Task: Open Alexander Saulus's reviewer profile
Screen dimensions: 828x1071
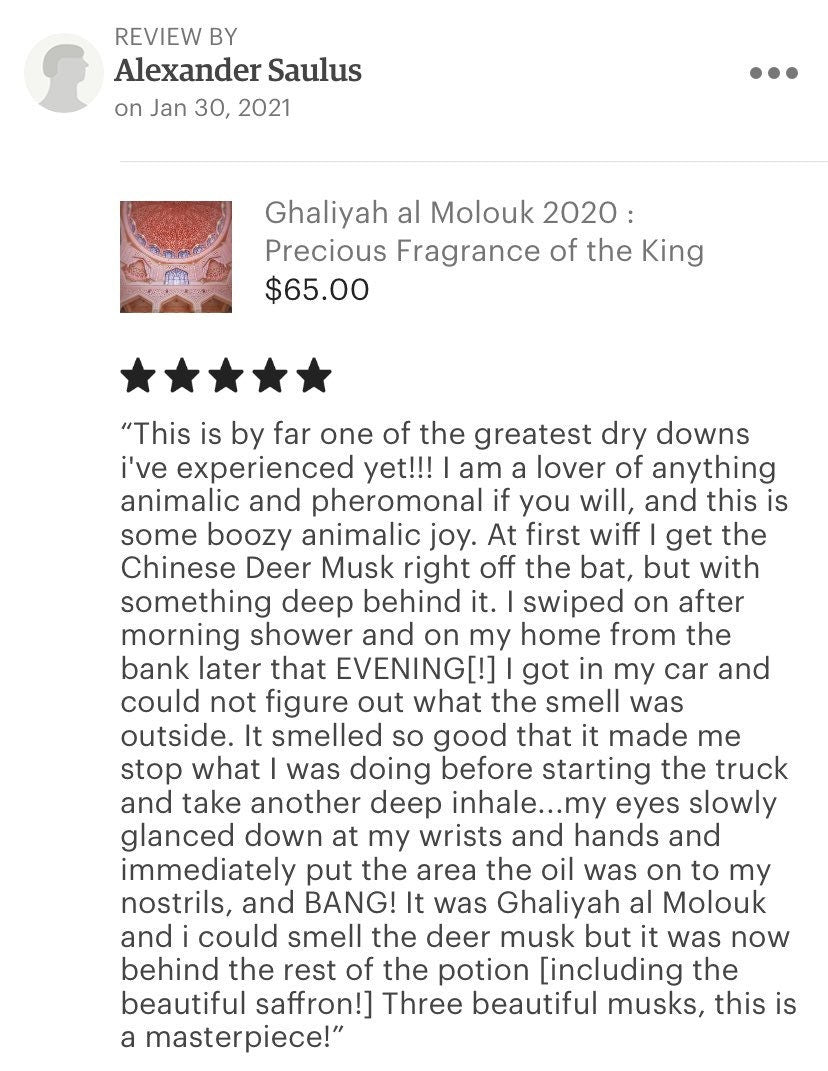Action: pos(237,71)
